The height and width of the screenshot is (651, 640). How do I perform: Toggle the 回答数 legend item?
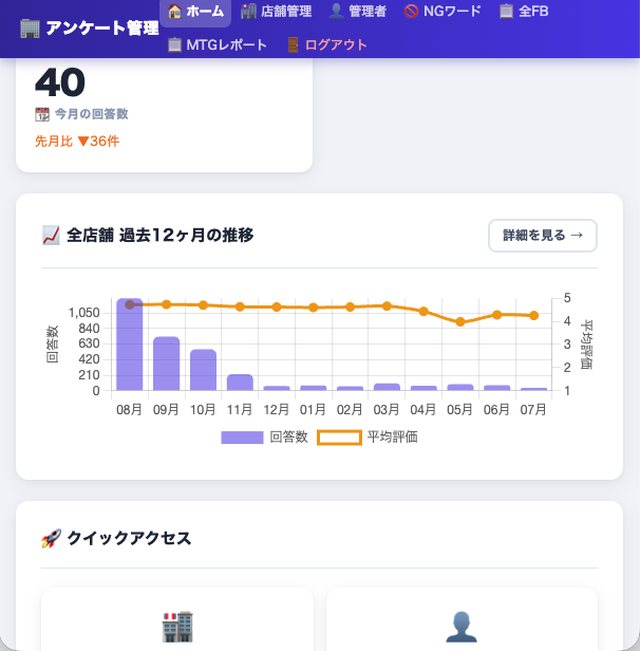[264, 437]
